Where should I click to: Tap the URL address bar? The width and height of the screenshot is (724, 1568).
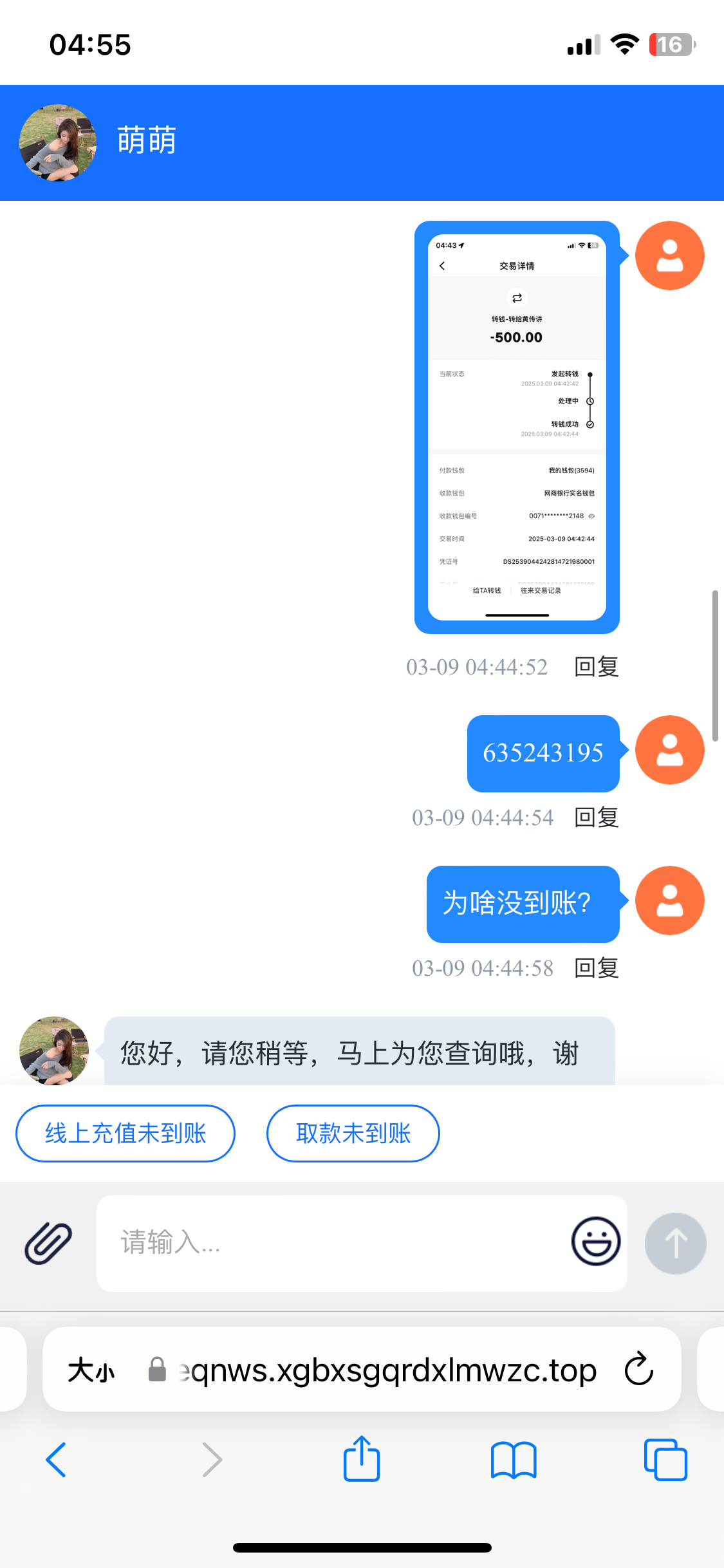tap(386, 1370)
